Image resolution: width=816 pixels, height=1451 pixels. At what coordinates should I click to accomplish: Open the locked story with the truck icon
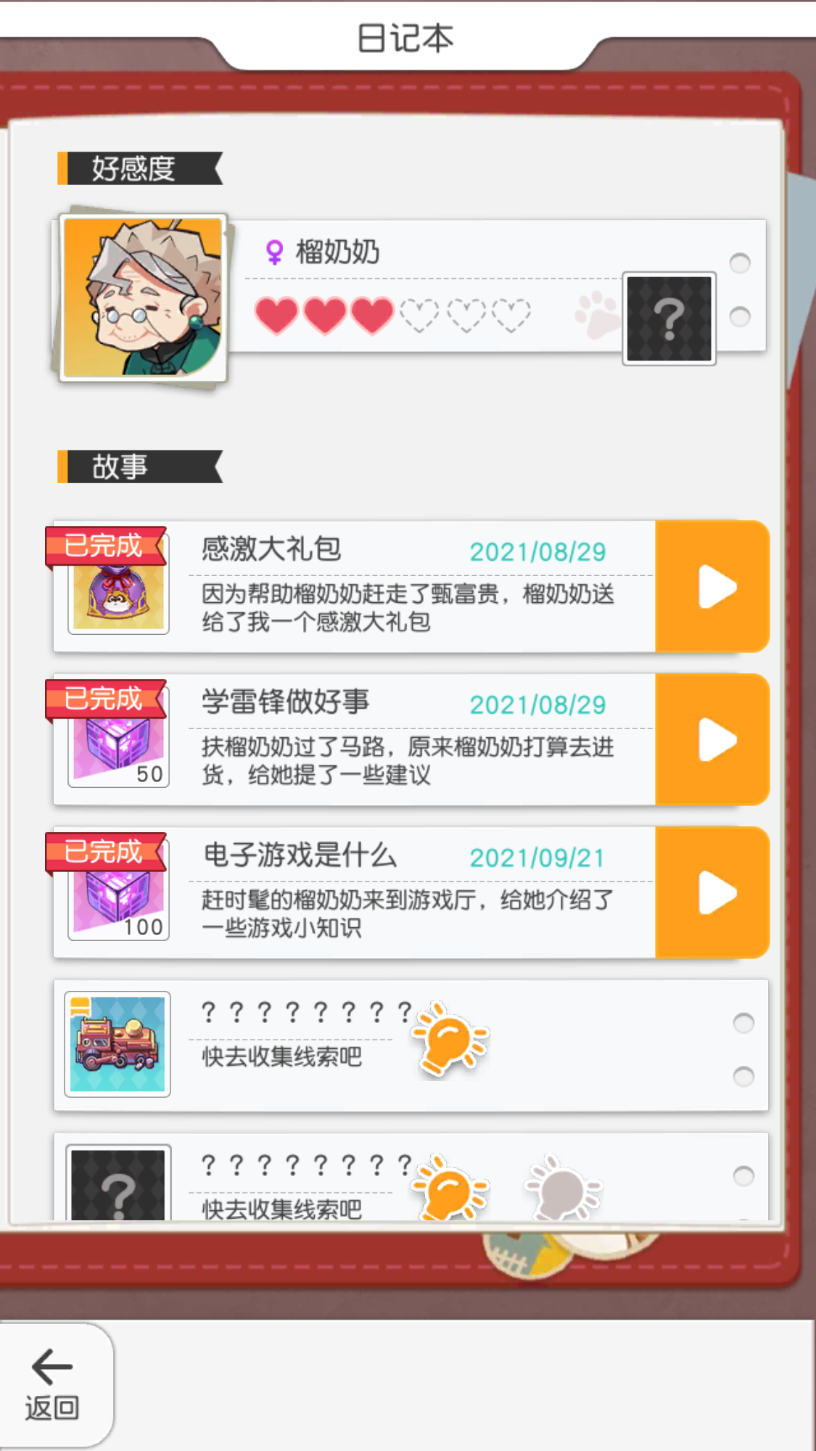coord(410,1045)
